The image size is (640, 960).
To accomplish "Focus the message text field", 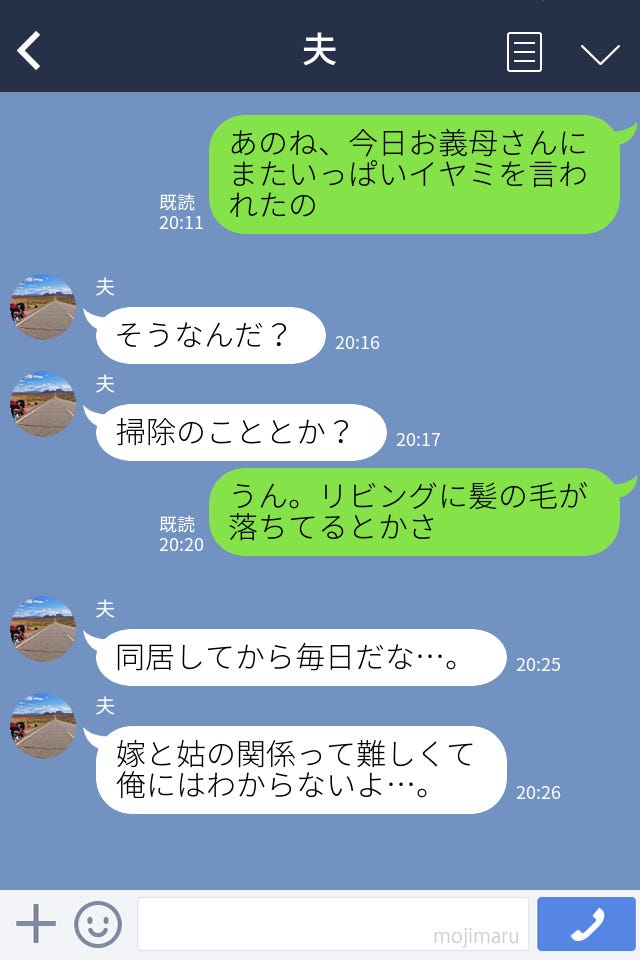I will pyautogui.click(x=332, y=924).
